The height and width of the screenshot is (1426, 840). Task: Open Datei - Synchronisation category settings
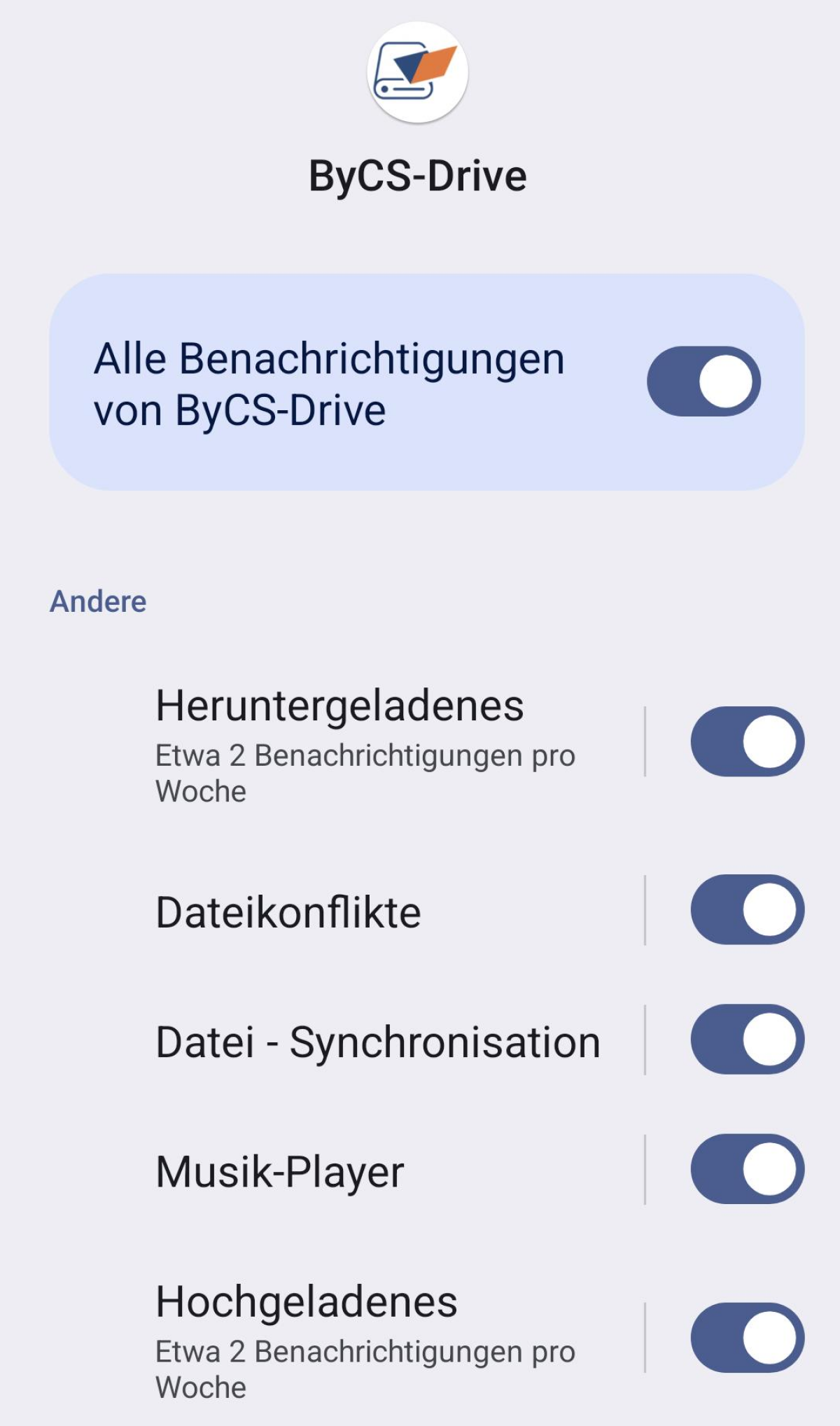pos(378,1042)
